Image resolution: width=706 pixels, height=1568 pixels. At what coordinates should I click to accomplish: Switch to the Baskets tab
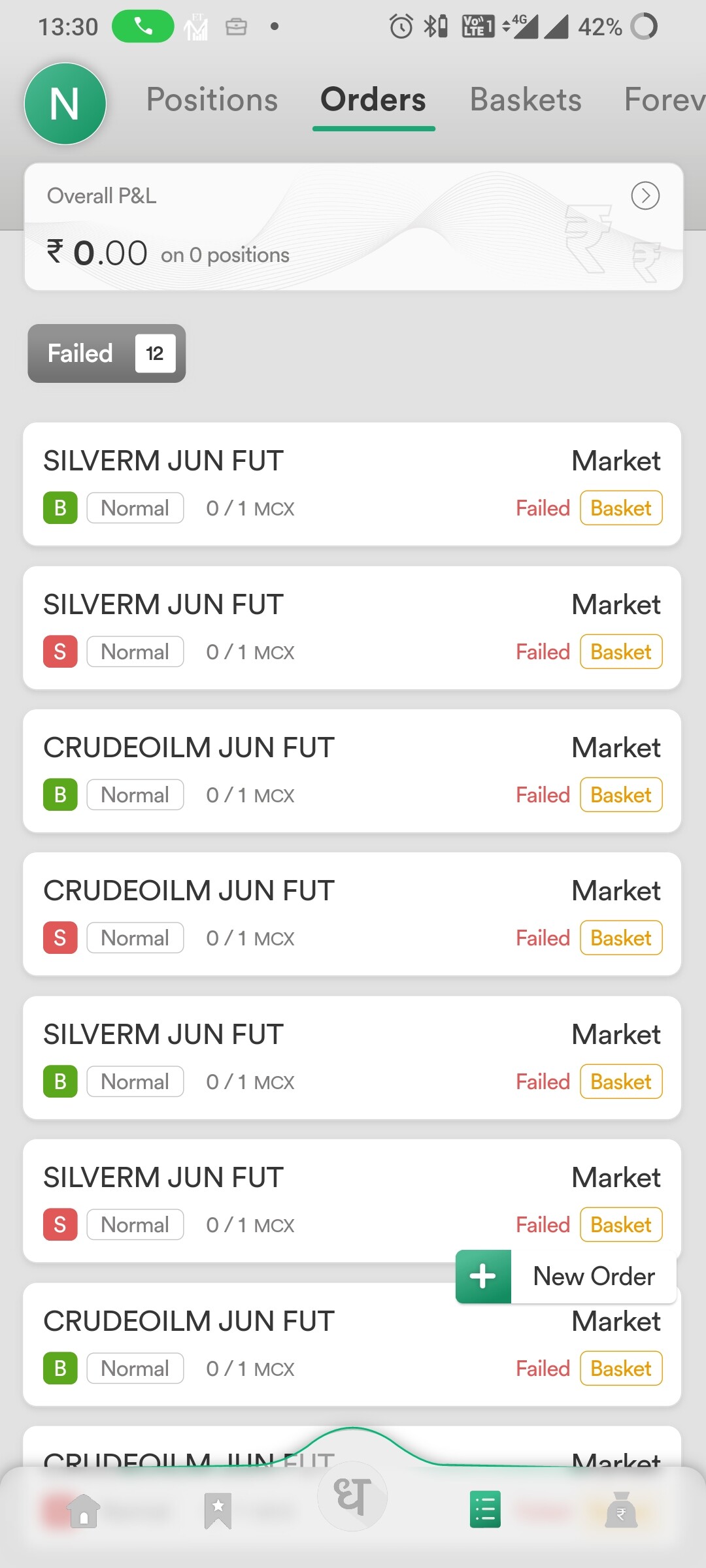(526, 100)
